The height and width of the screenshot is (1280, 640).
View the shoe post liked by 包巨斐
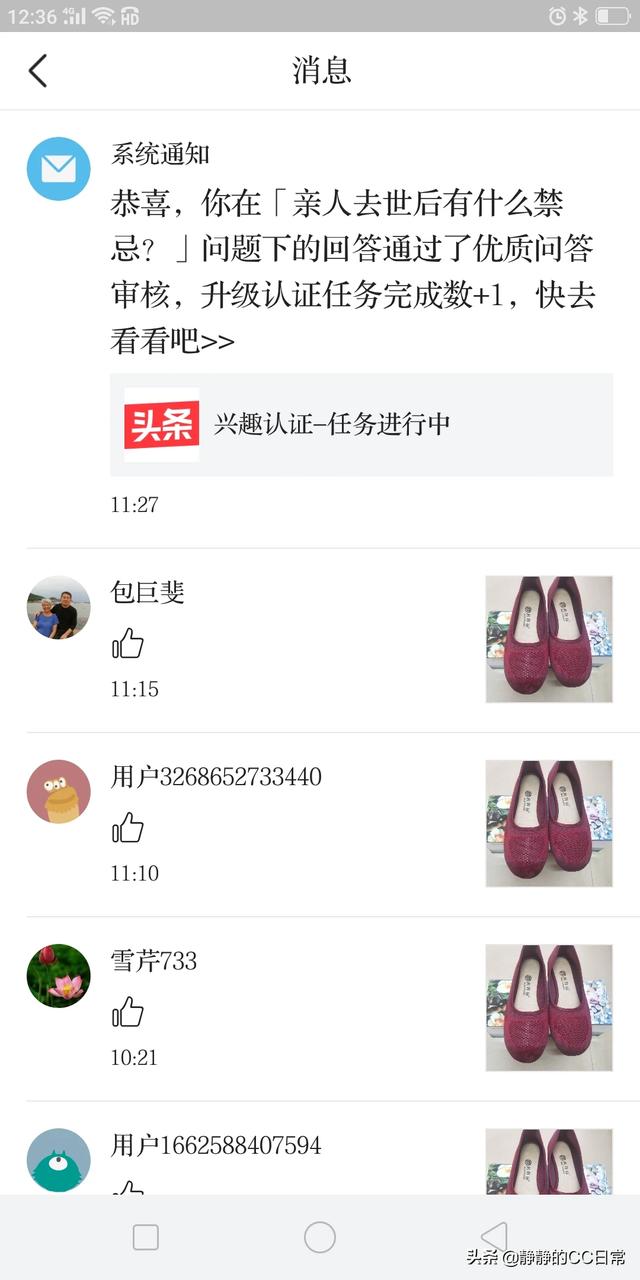click(548, 639)
